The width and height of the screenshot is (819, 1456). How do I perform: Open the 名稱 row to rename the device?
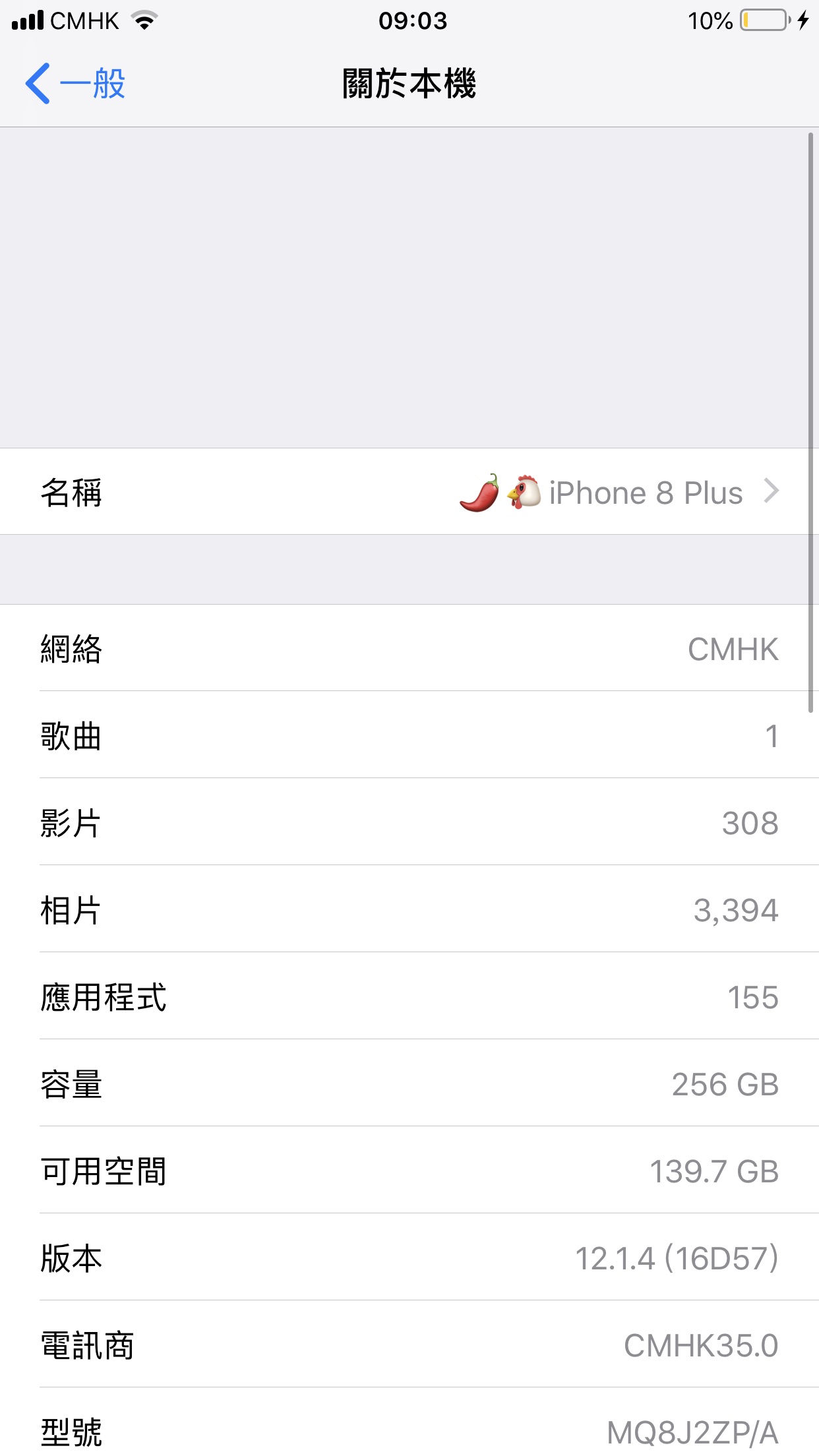pyautogui.click(x=409, y=491)
